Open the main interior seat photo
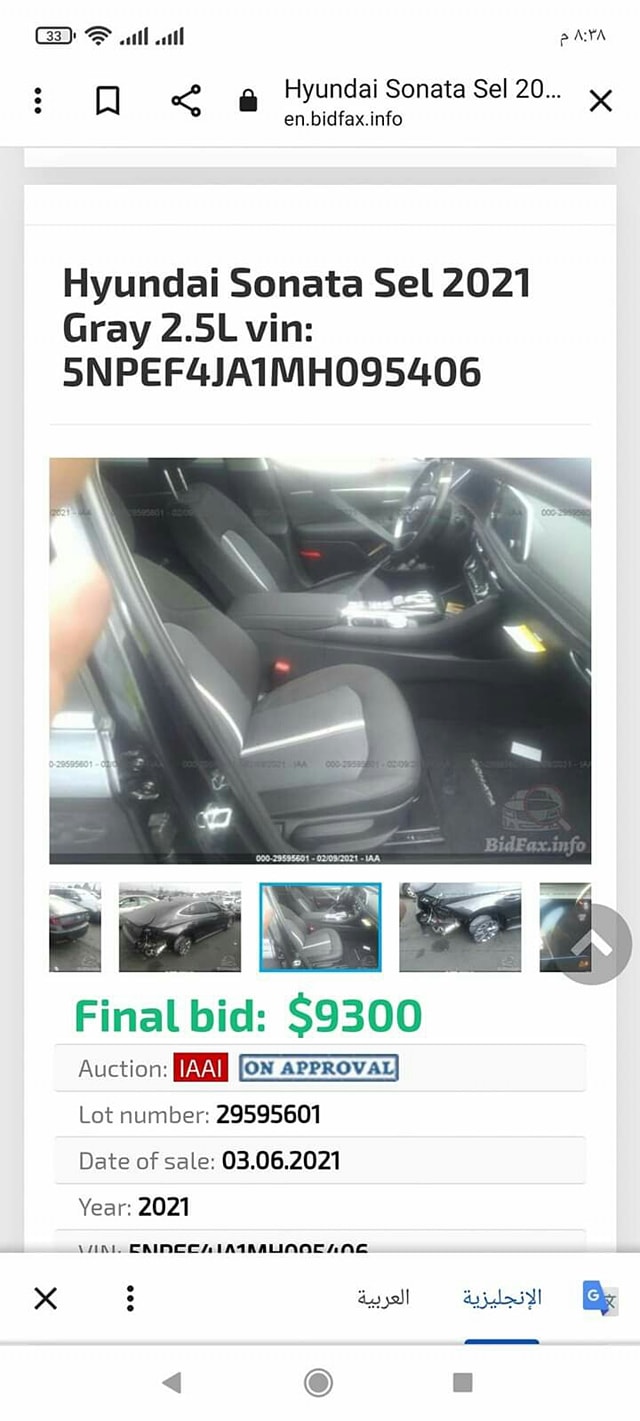The width and height of the screenshot is (640, 1421). pyautogui.click(x=320, y=660)
